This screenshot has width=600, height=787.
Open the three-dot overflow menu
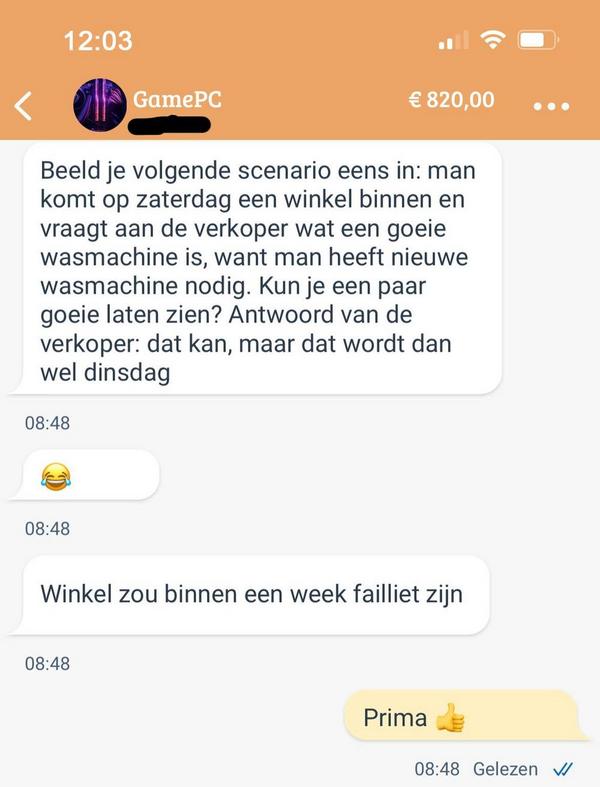click(x=551, y=105)
